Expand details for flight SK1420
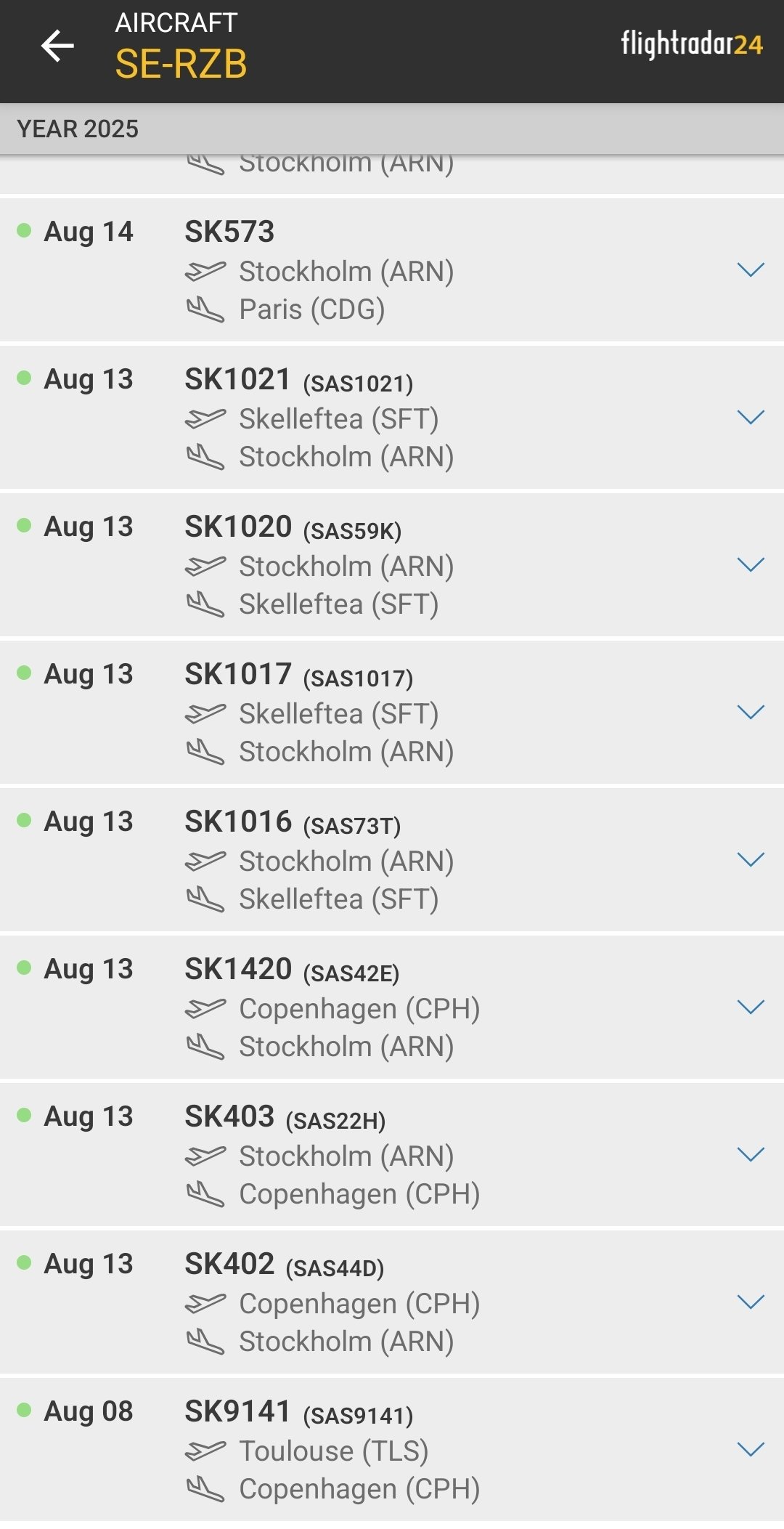Viewport: 784px width, 1529px height. pos(751,1007)
